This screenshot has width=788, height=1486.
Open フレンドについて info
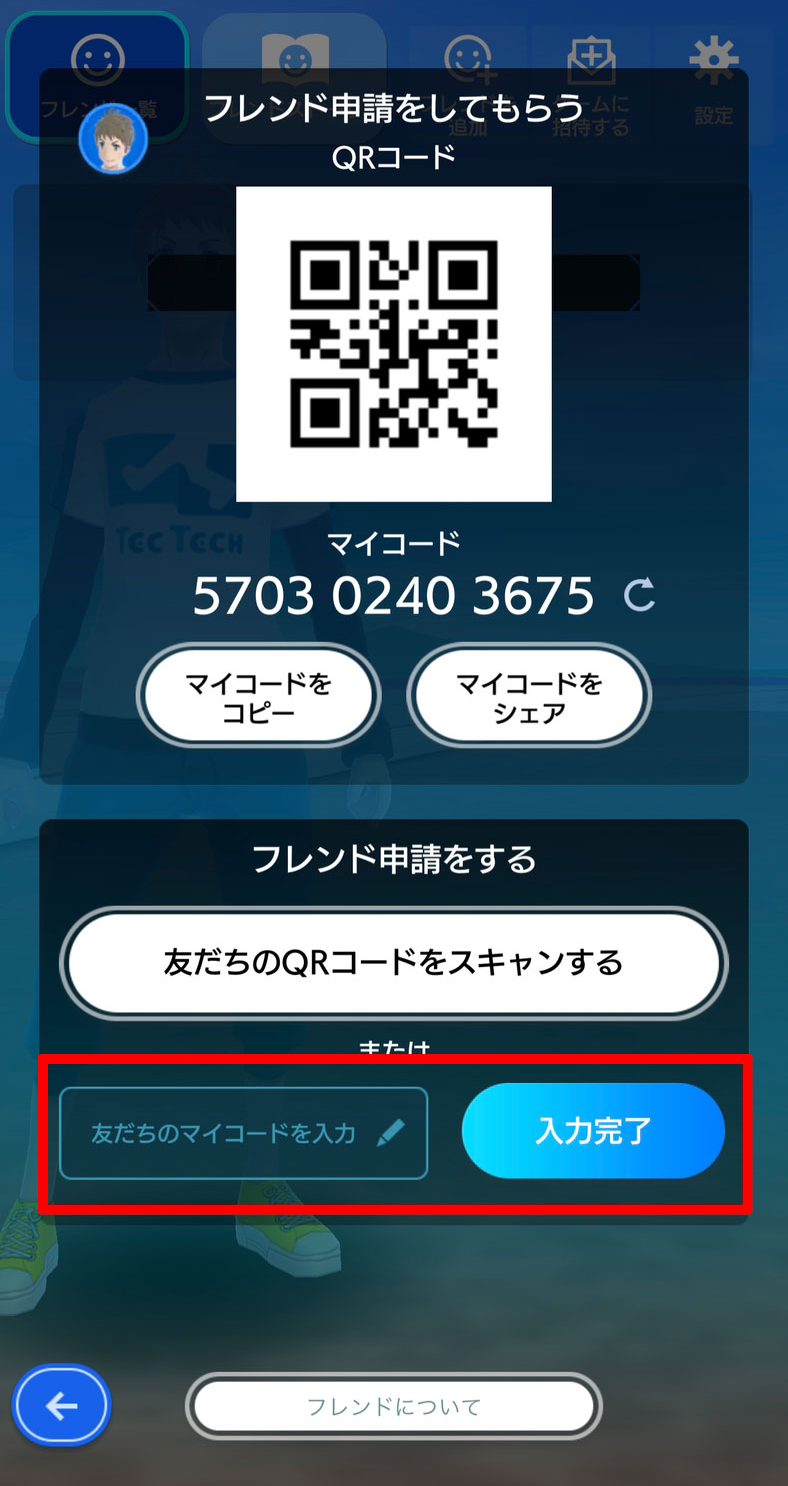[x=394, y=1407]
